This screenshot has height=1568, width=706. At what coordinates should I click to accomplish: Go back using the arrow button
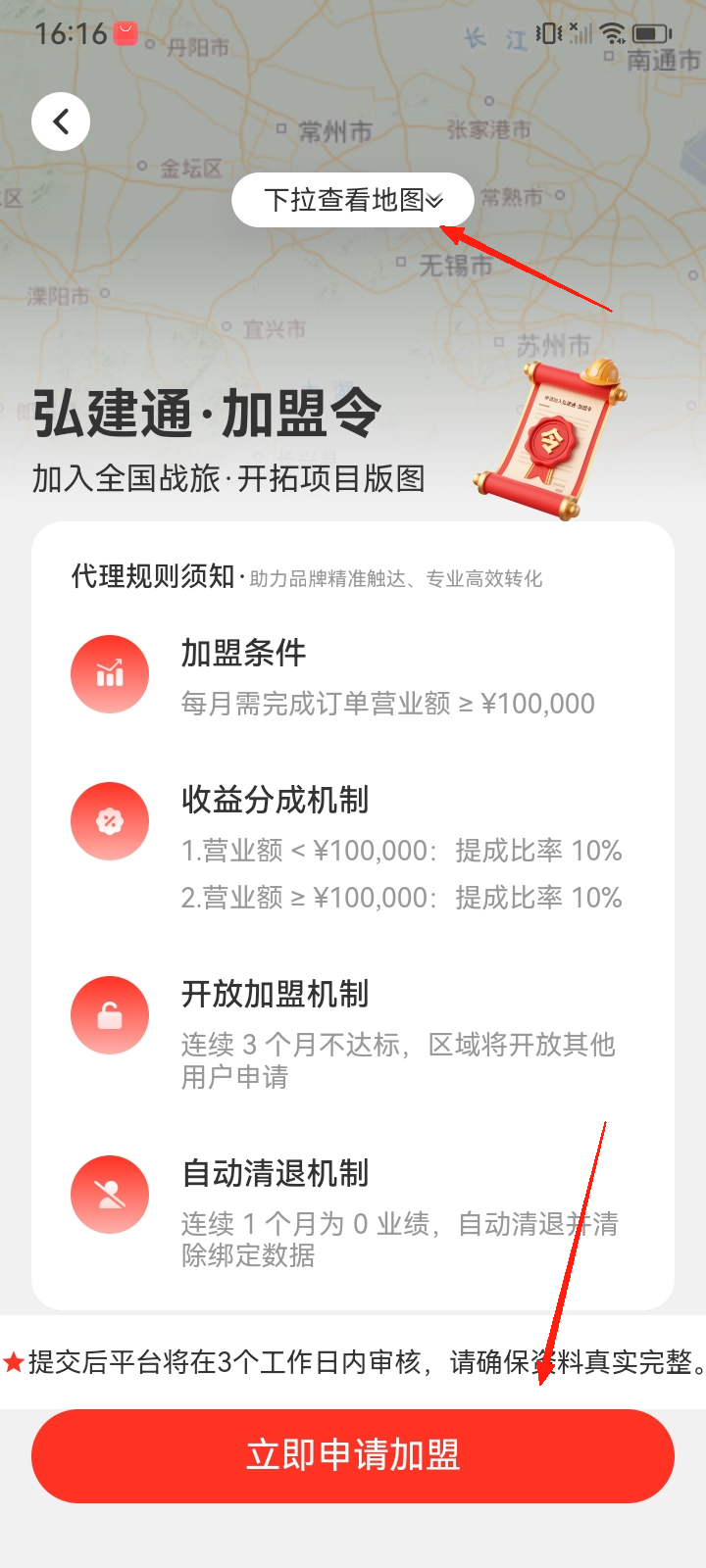point(61,122)
